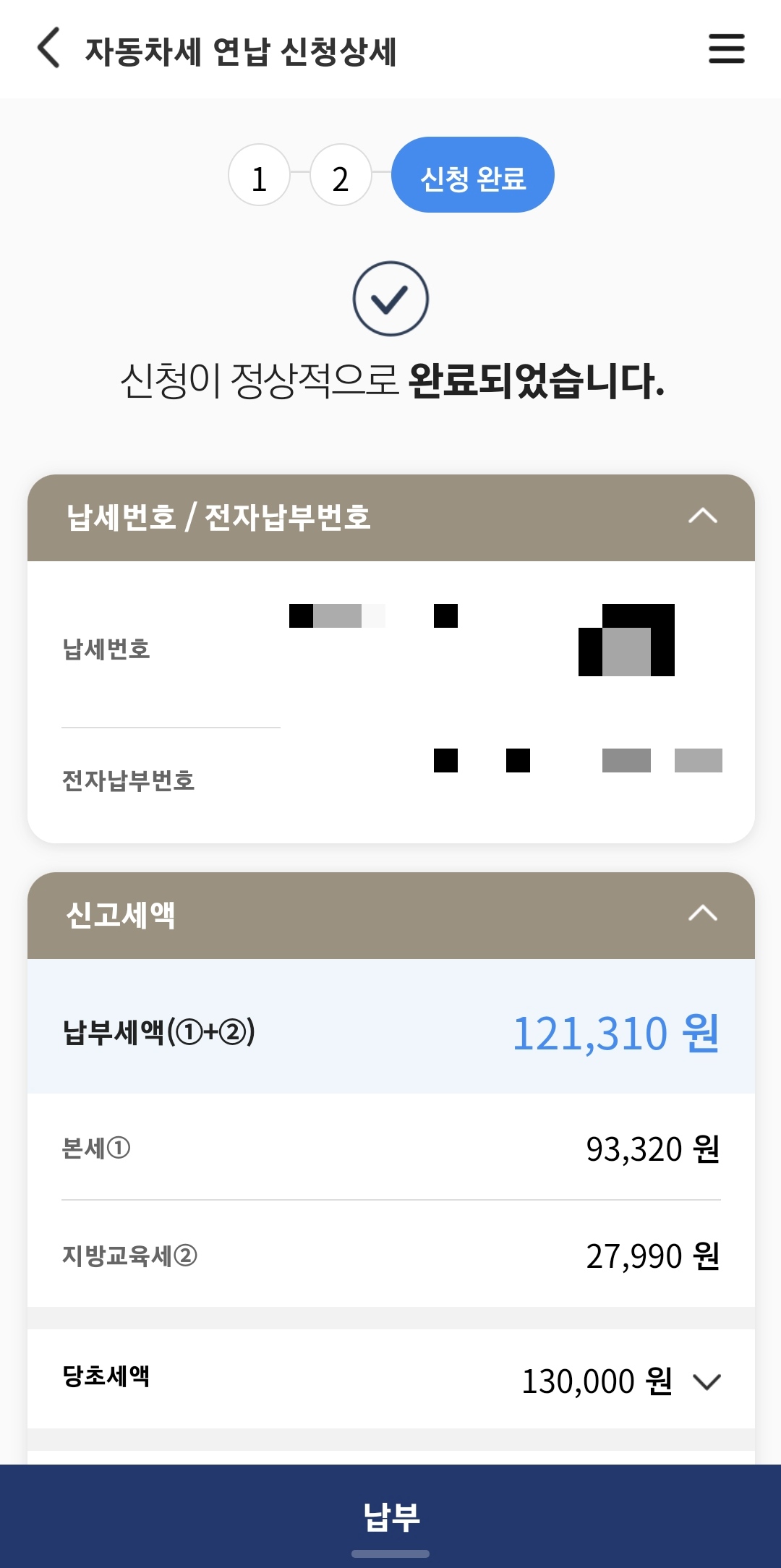Select step 2 in the progress indicator
The image size is (781, 1568).
[x=340, y=174]
